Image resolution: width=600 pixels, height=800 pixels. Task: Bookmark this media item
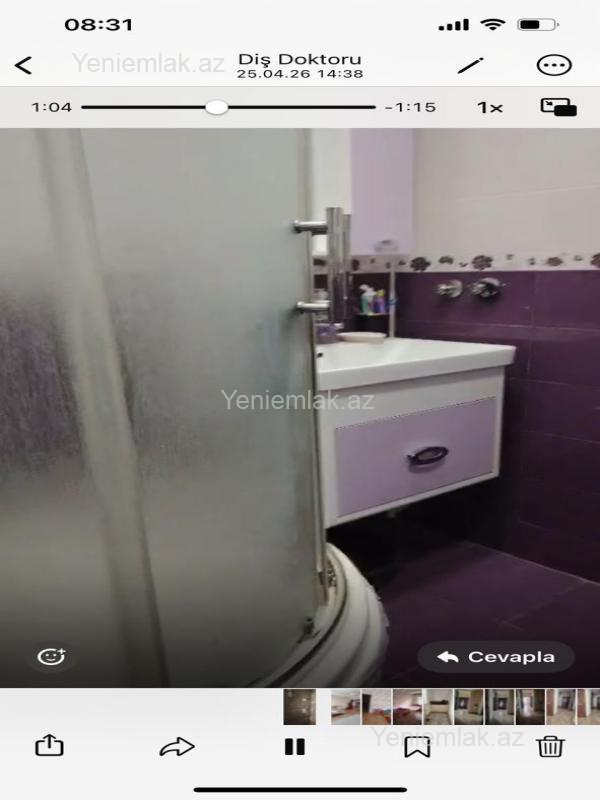(x=417, y=746)
